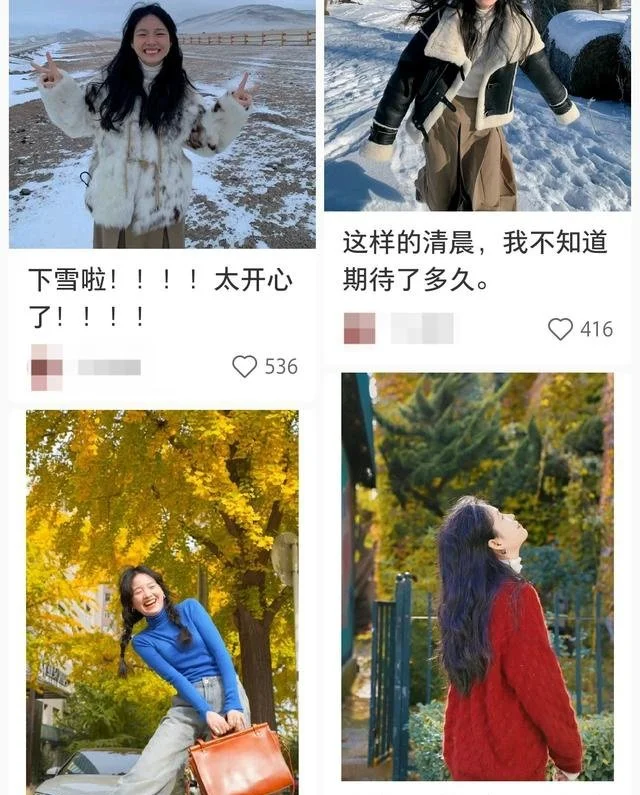Open the blue sweater ginkgo tree post

tap(162, 600)
